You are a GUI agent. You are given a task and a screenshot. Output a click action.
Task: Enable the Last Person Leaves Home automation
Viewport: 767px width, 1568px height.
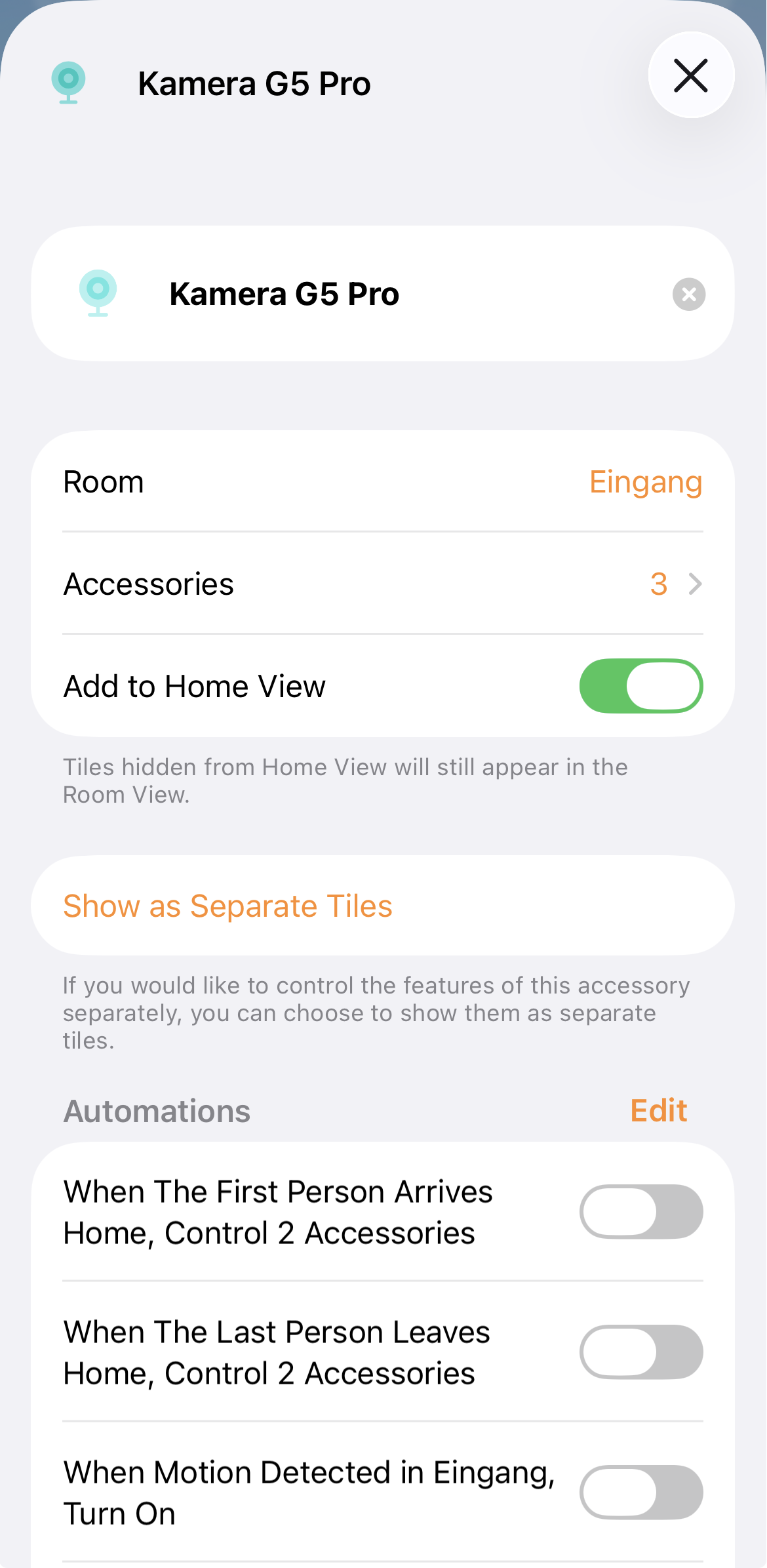coord(640,1352)
